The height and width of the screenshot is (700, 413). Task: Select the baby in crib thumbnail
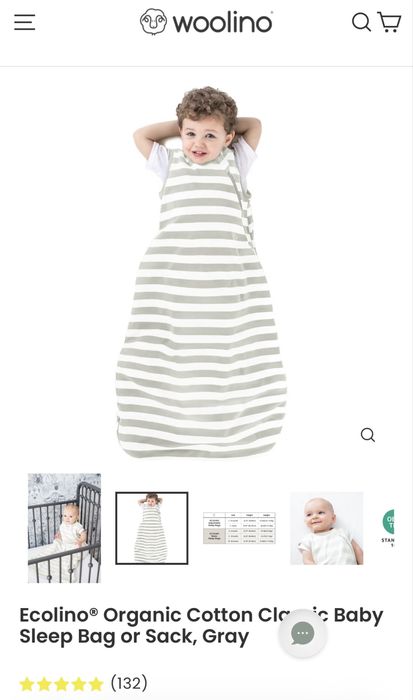click(64, 528)
